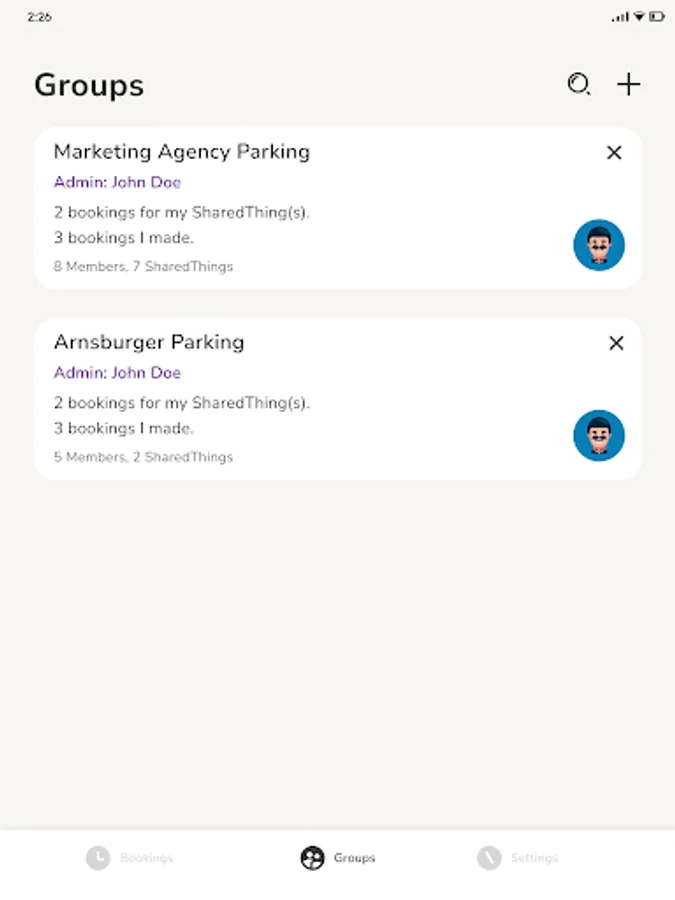675x900 pixels.
Task: Remove the Arnsburger Parking group
Action: pyautogui.click(x=616, y=343)
